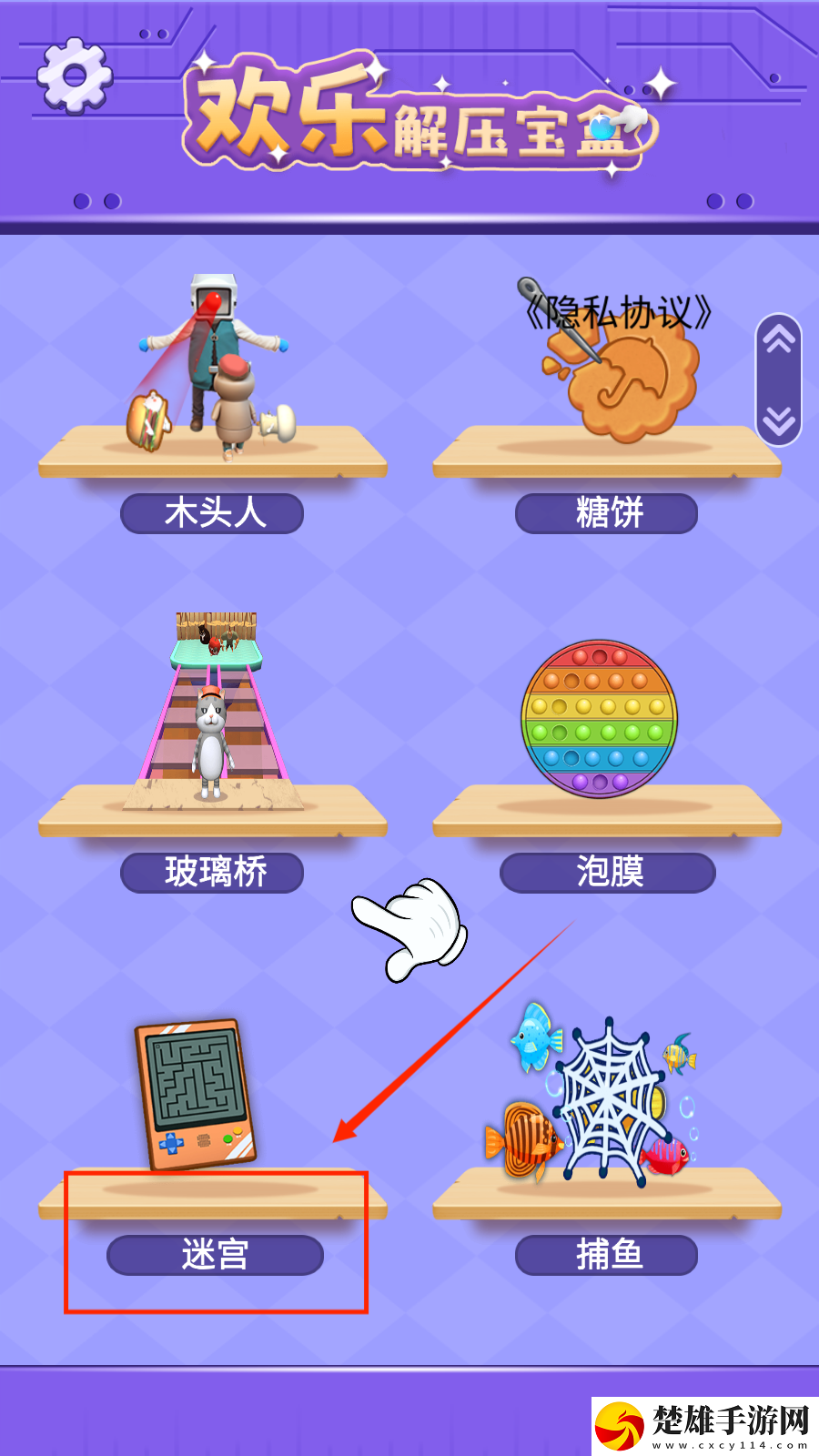Screen dimensions: 819x1456
Task: Tap the up arrow on page scroller
Action: [779, 341]
